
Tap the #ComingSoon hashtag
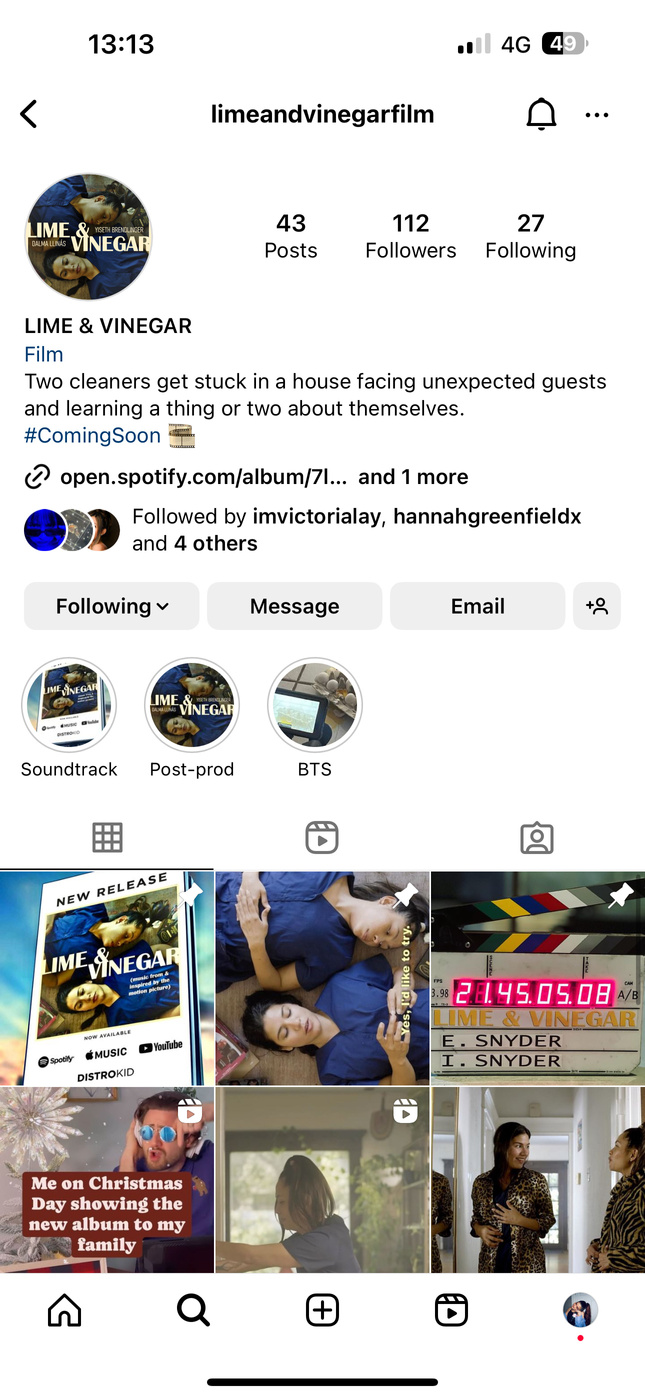pos(92,436)
